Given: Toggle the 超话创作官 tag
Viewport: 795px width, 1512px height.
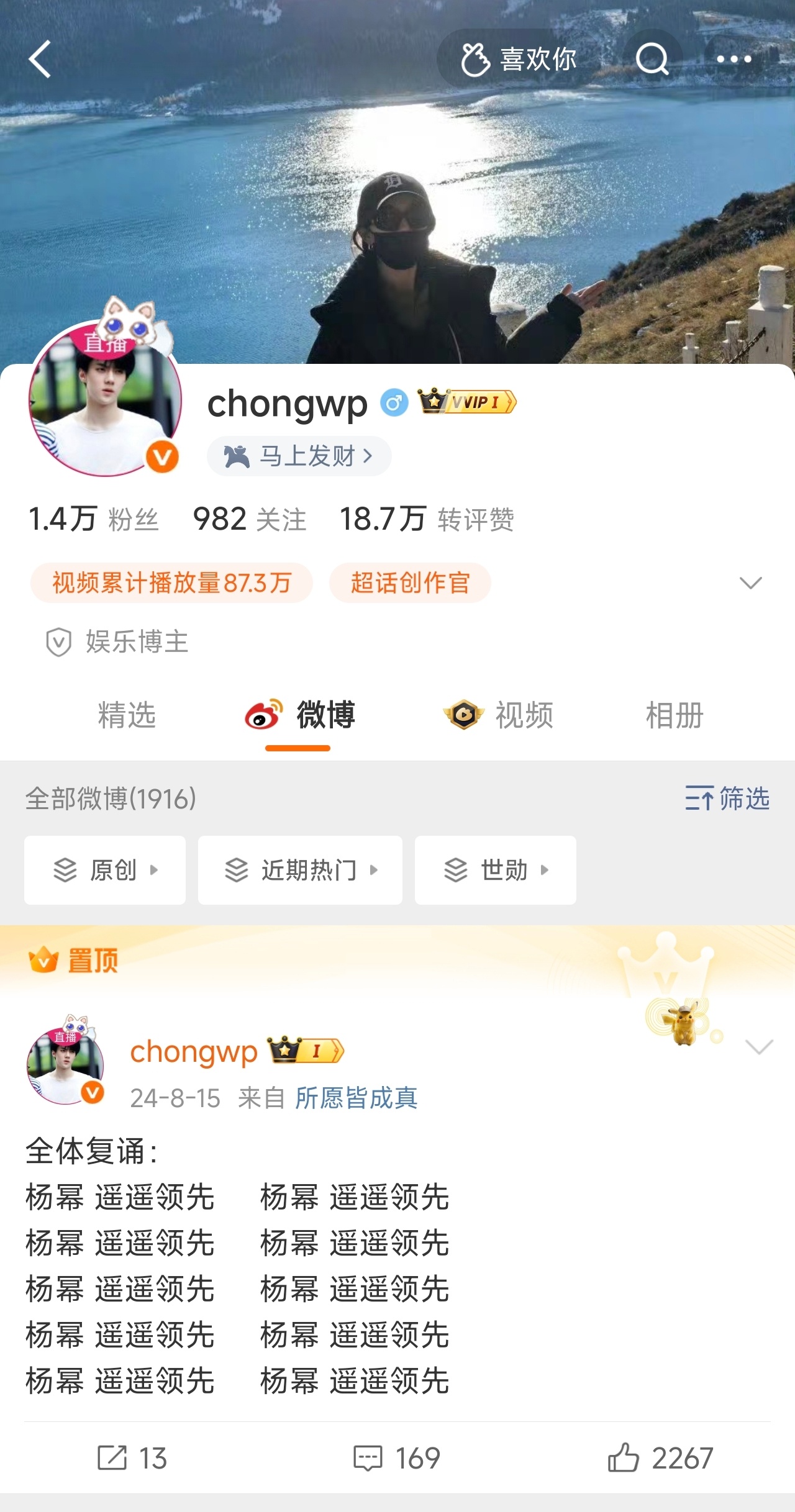Looking at the screenshot, I should click(x=410, y=582).
